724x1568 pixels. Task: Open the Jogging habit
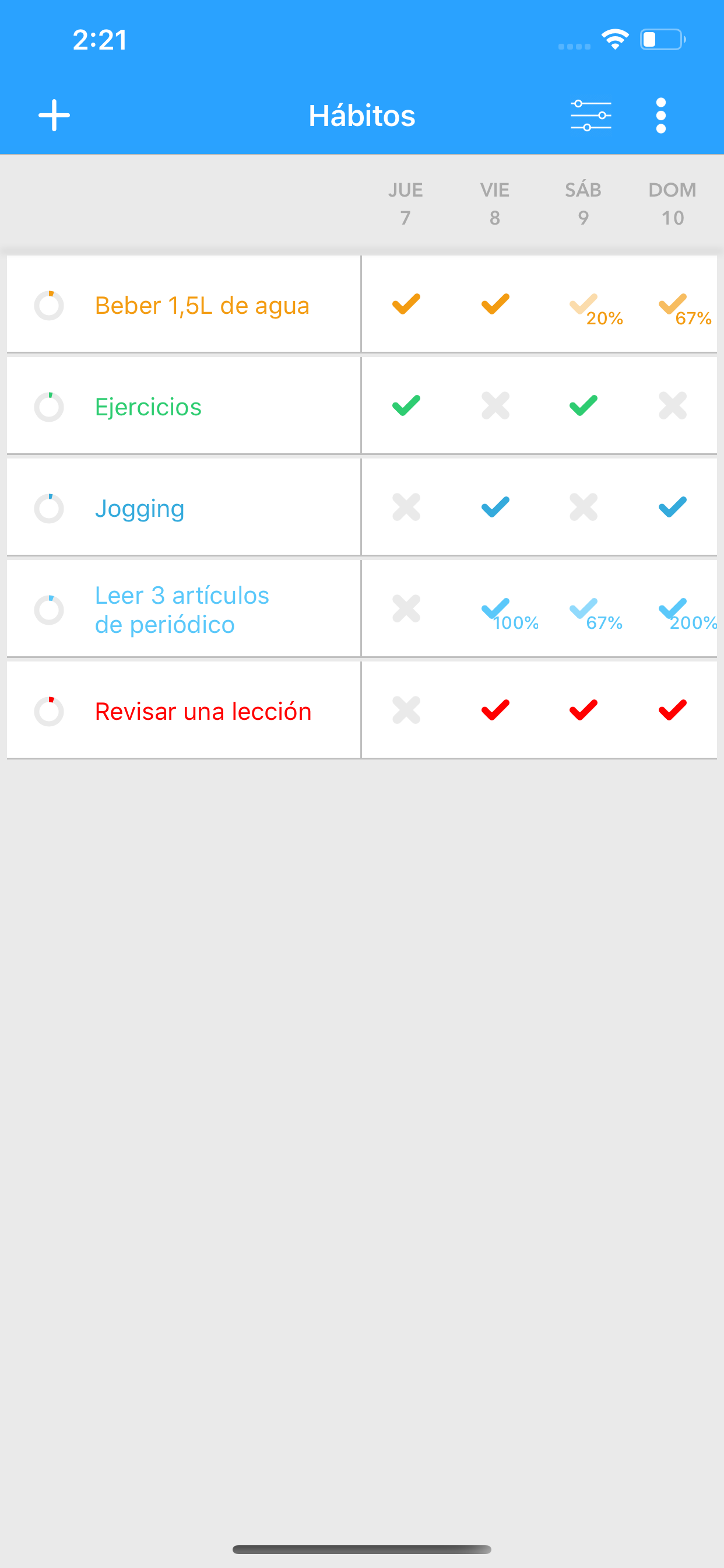point(184,508)
